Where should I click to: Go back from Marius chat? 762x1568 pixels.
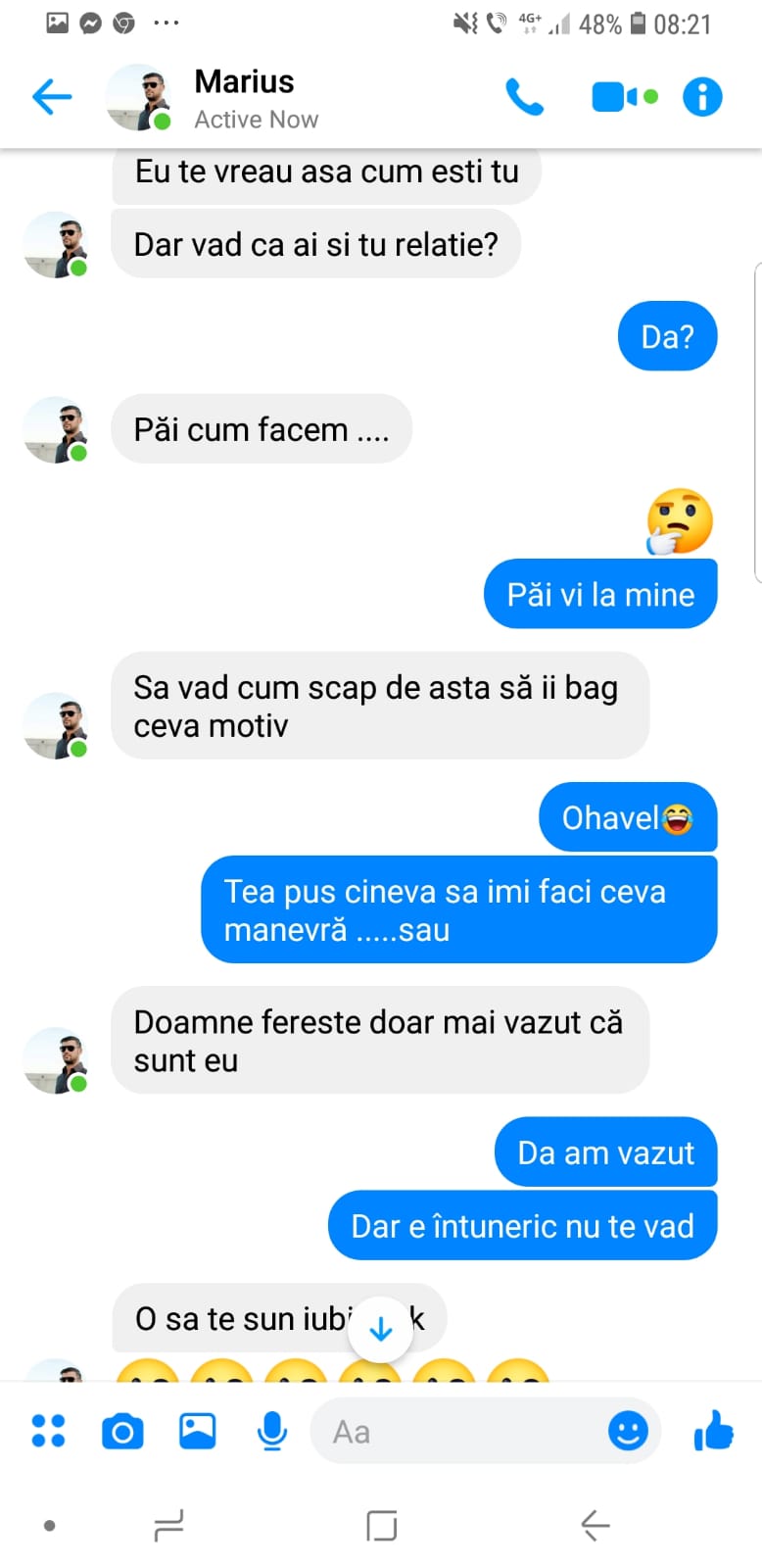point(52,97)
